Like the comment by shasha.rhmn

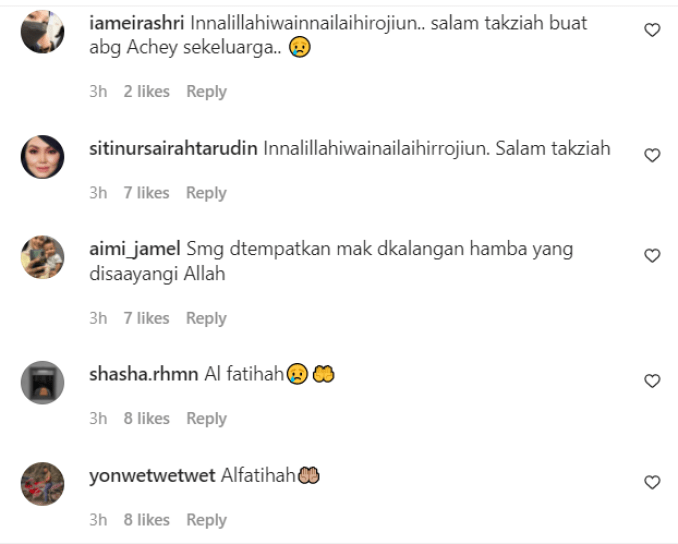(652, 381)
